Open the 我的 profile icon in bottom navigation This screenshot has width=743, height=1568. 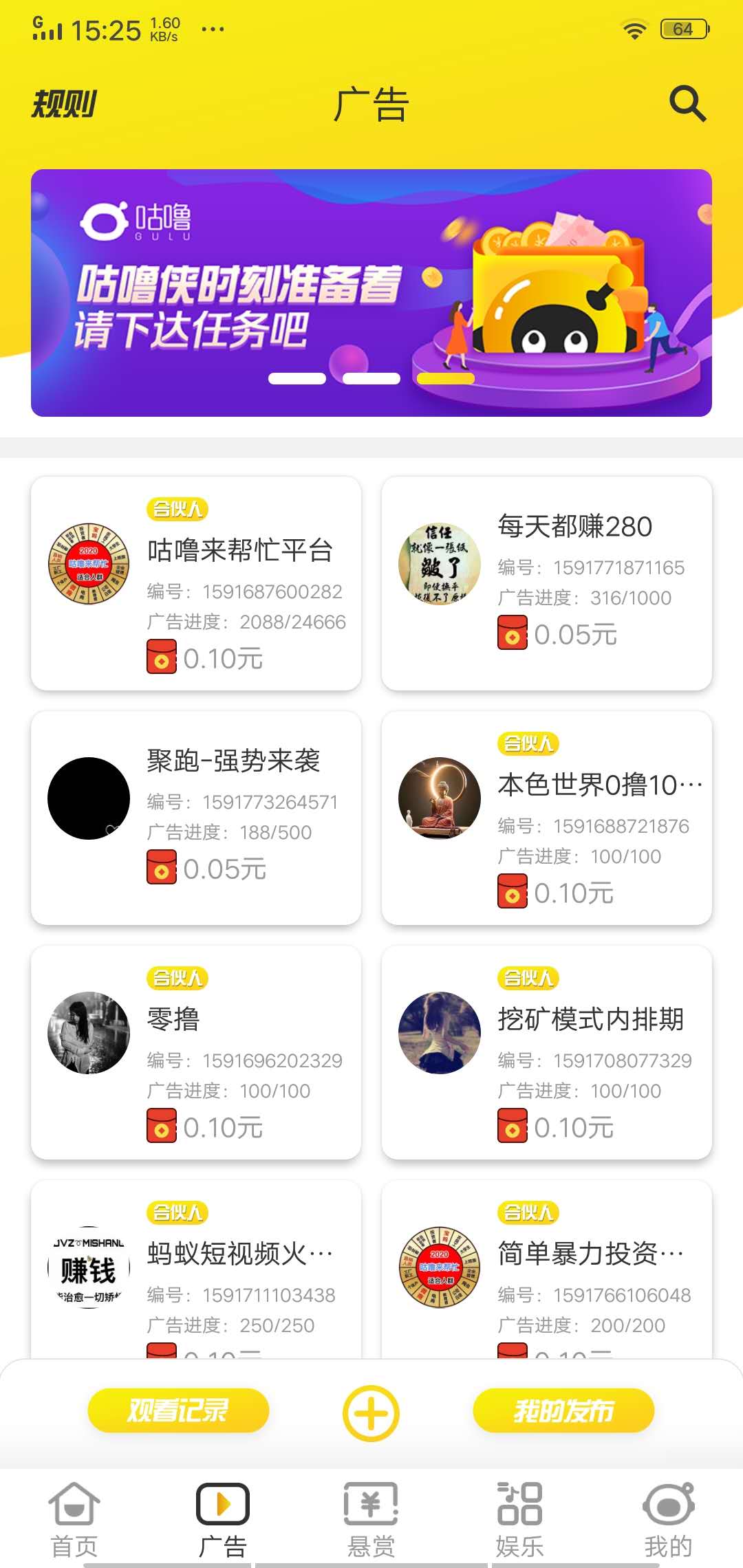668,1503
